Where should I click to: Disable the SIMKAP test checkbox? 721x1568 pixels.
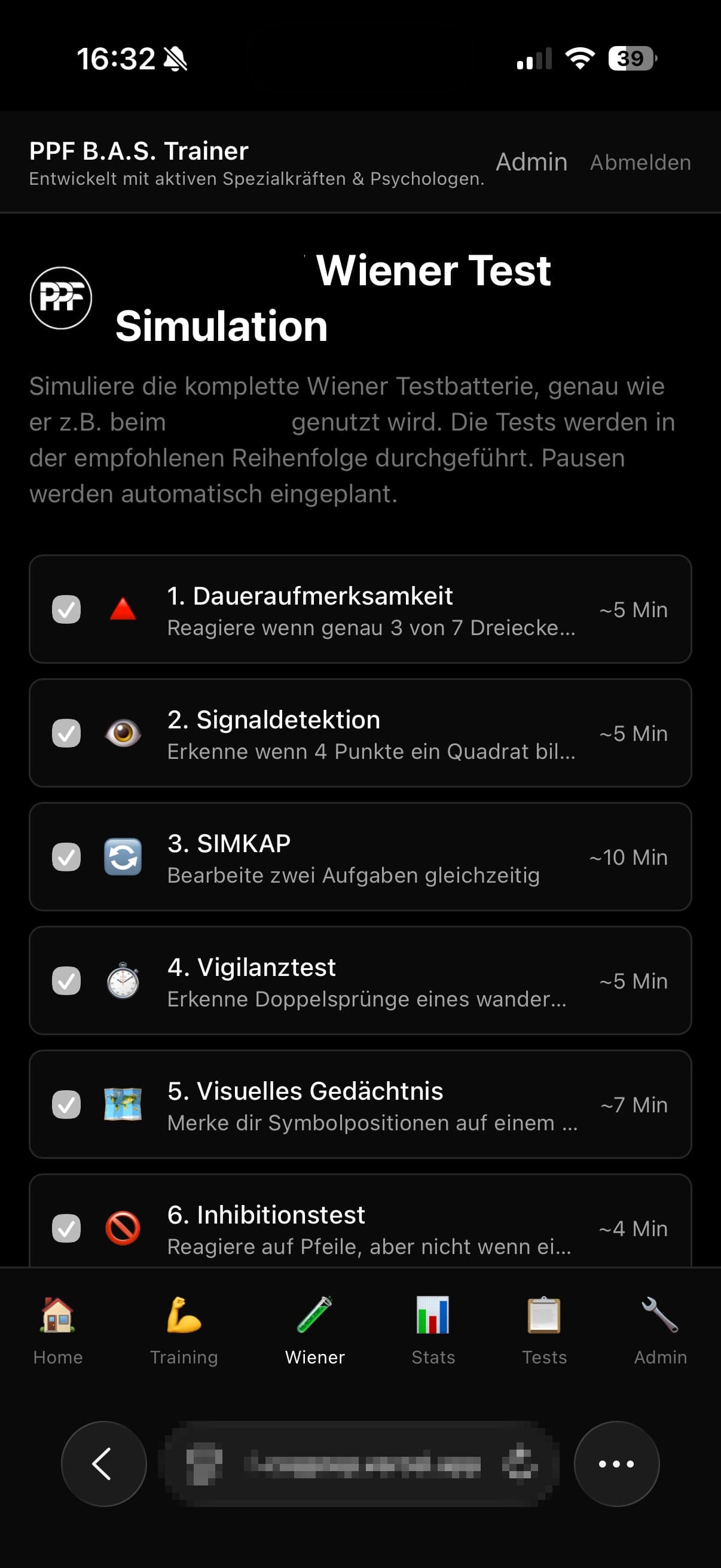[x=66, y=857]
